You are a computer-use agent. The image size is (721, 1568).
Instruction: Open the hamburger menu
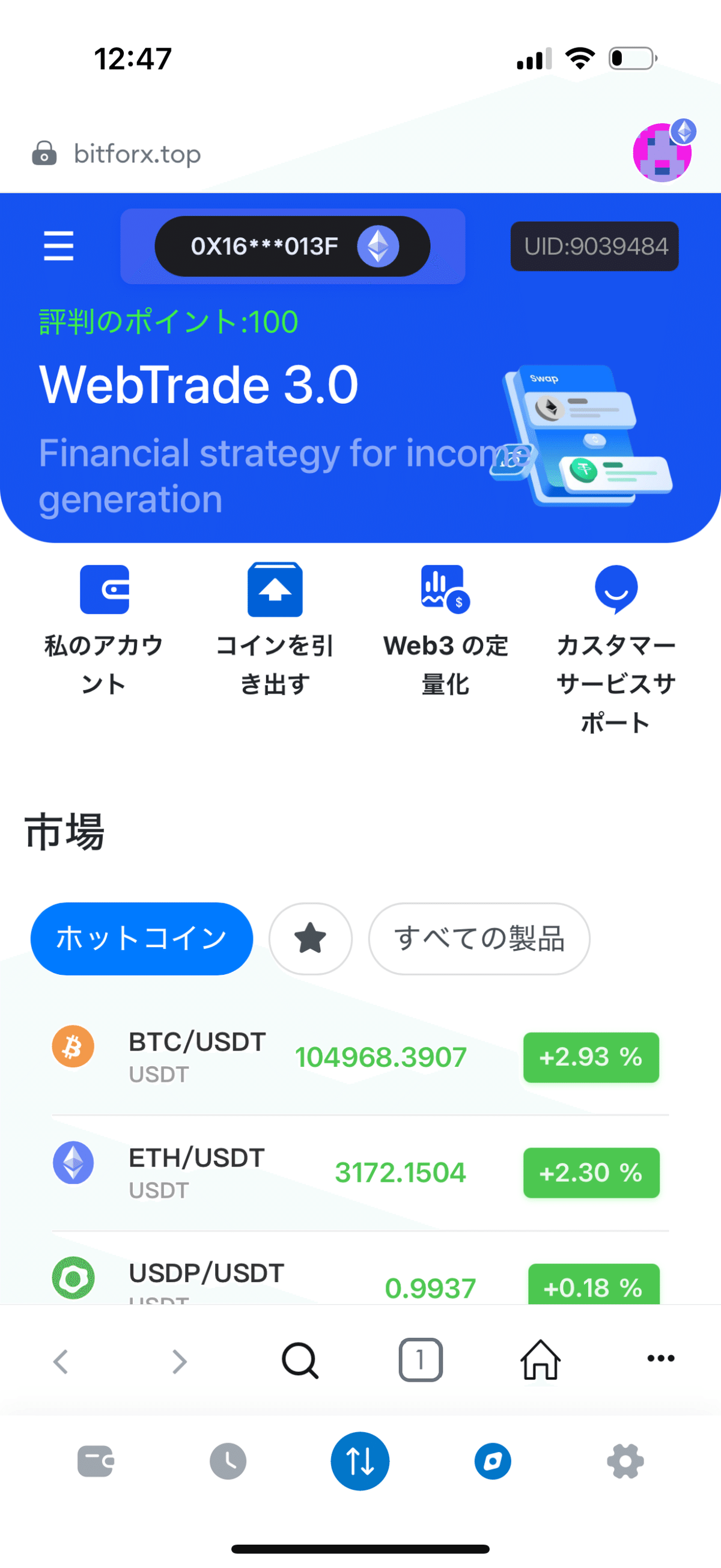tap(58, 246)
